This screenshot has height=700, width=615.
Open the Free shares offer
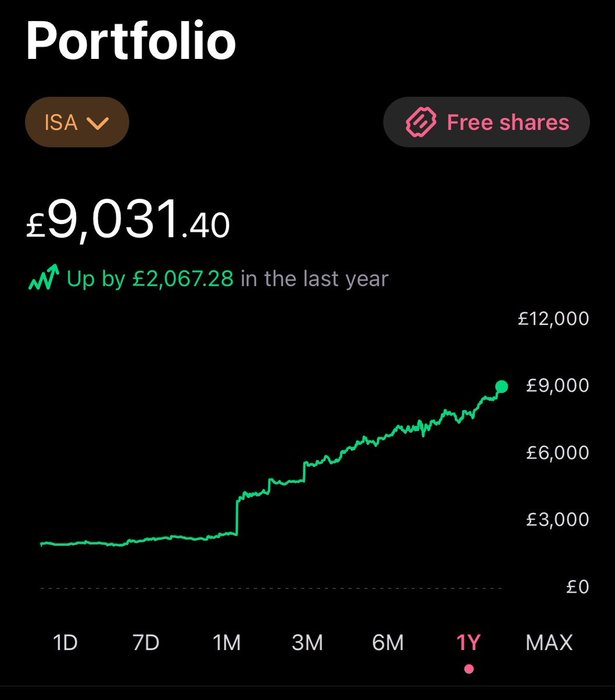coord(486,123)
